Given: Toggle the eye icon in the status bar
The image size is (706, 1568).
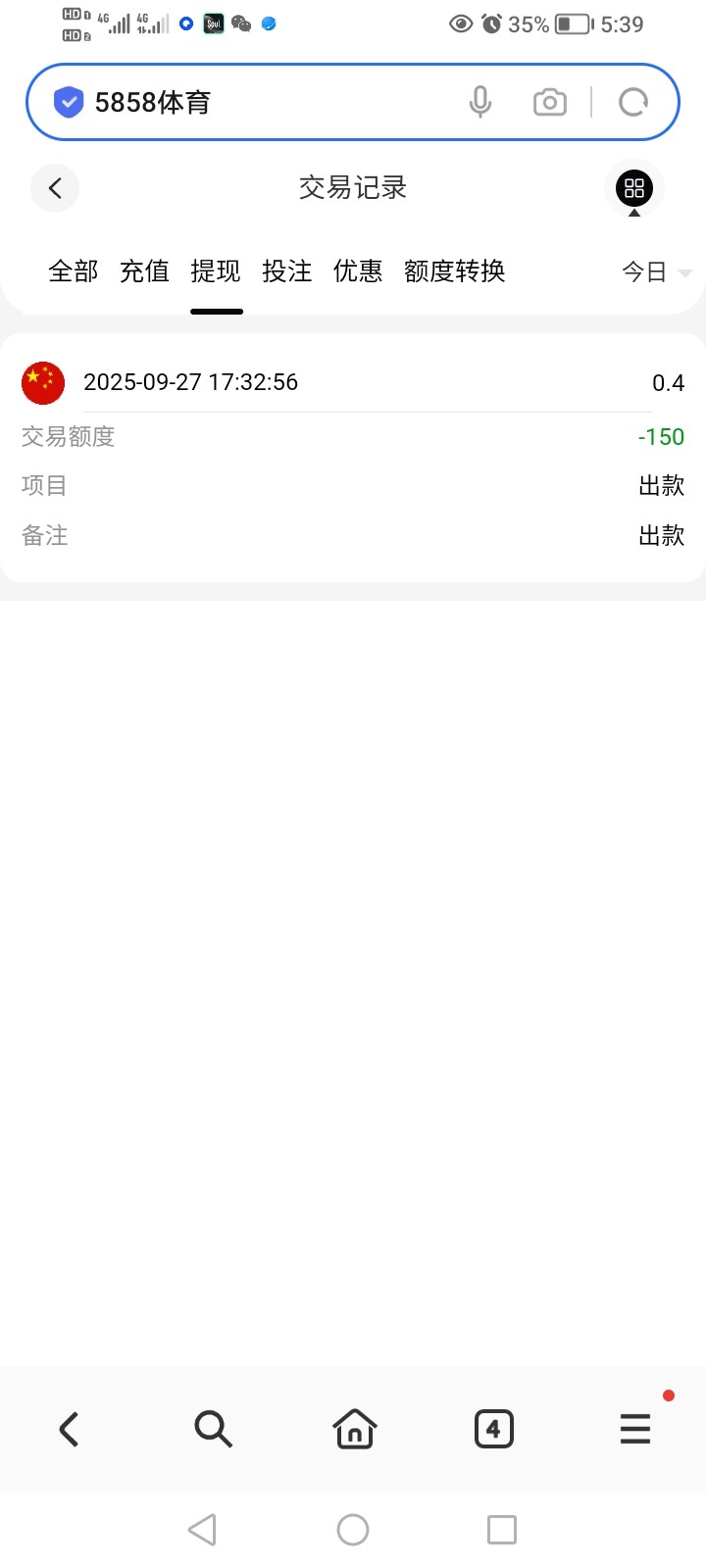Looking at the screenshot, I should click(x=461, y=24).
